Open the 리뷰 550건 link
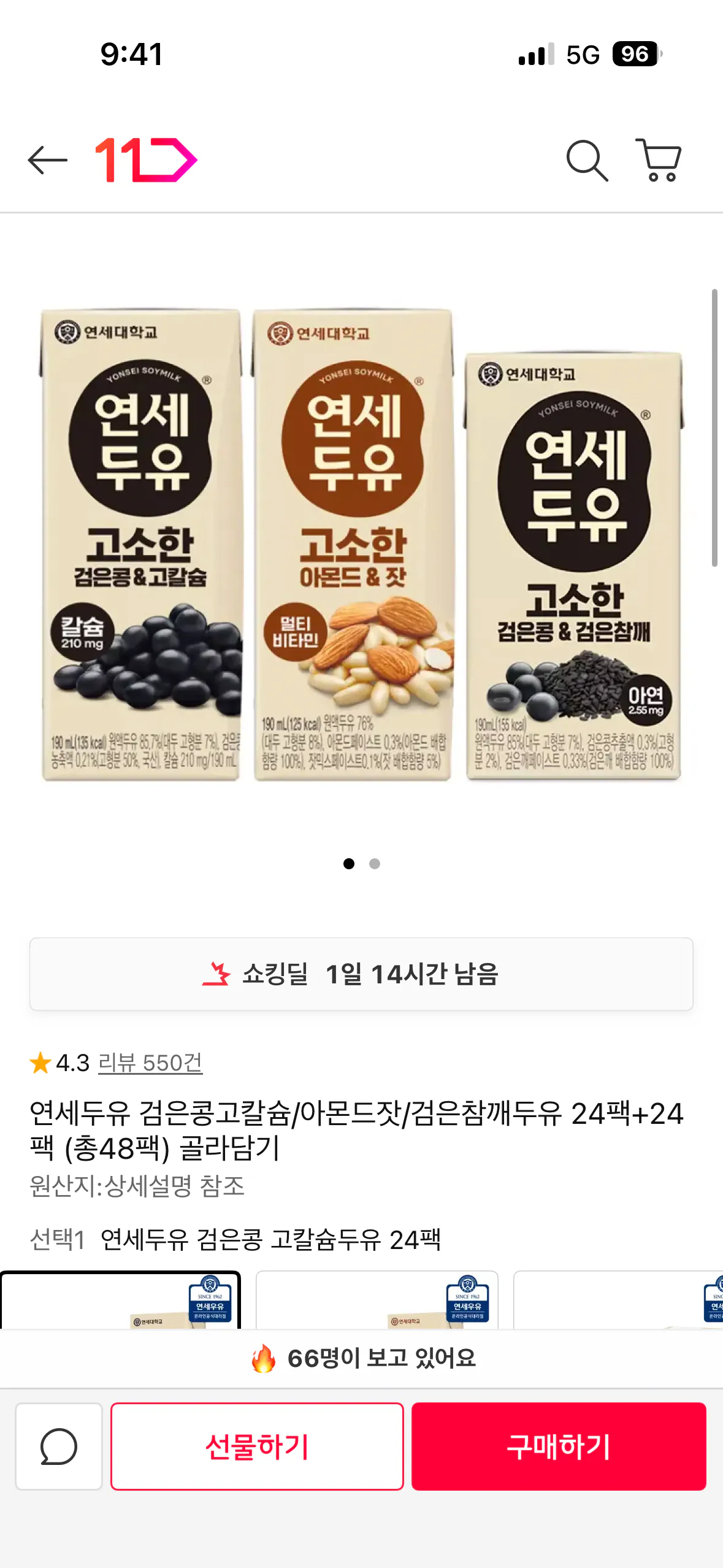This screenshot has height=1568, width=723. (150, 1063)
